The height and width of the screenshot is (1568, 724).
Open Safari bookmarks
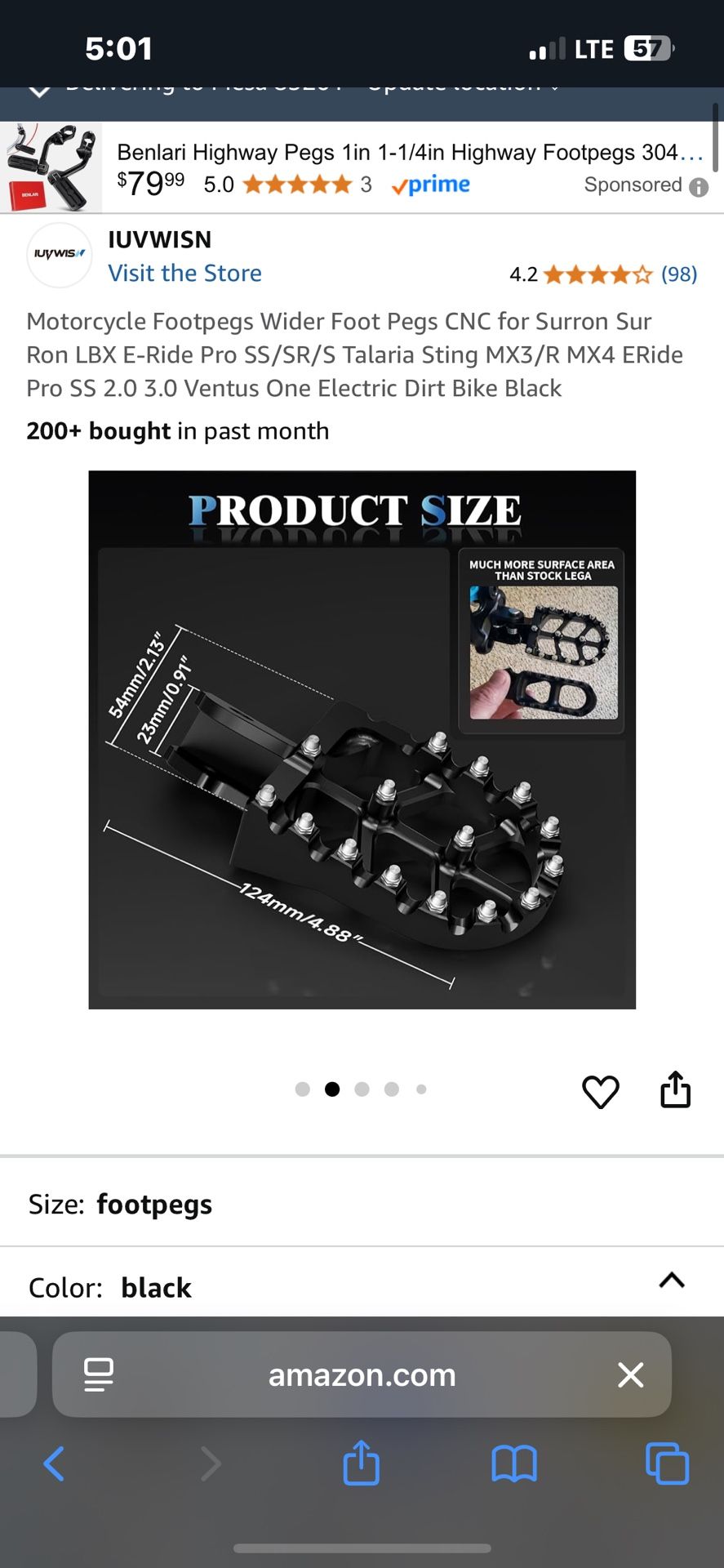[x=513, y=1463]
